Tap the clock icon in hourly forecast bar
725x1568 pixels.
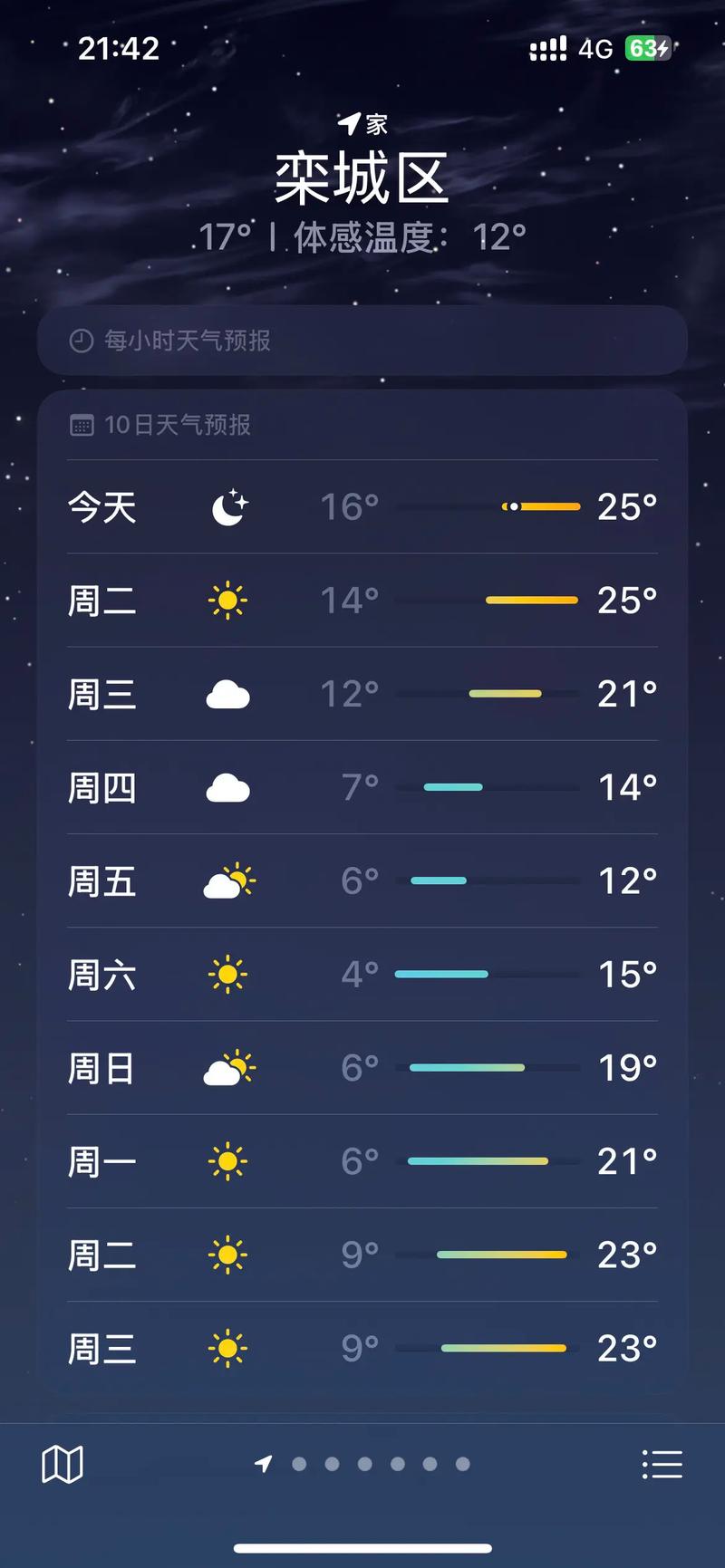tap(81, 341)
